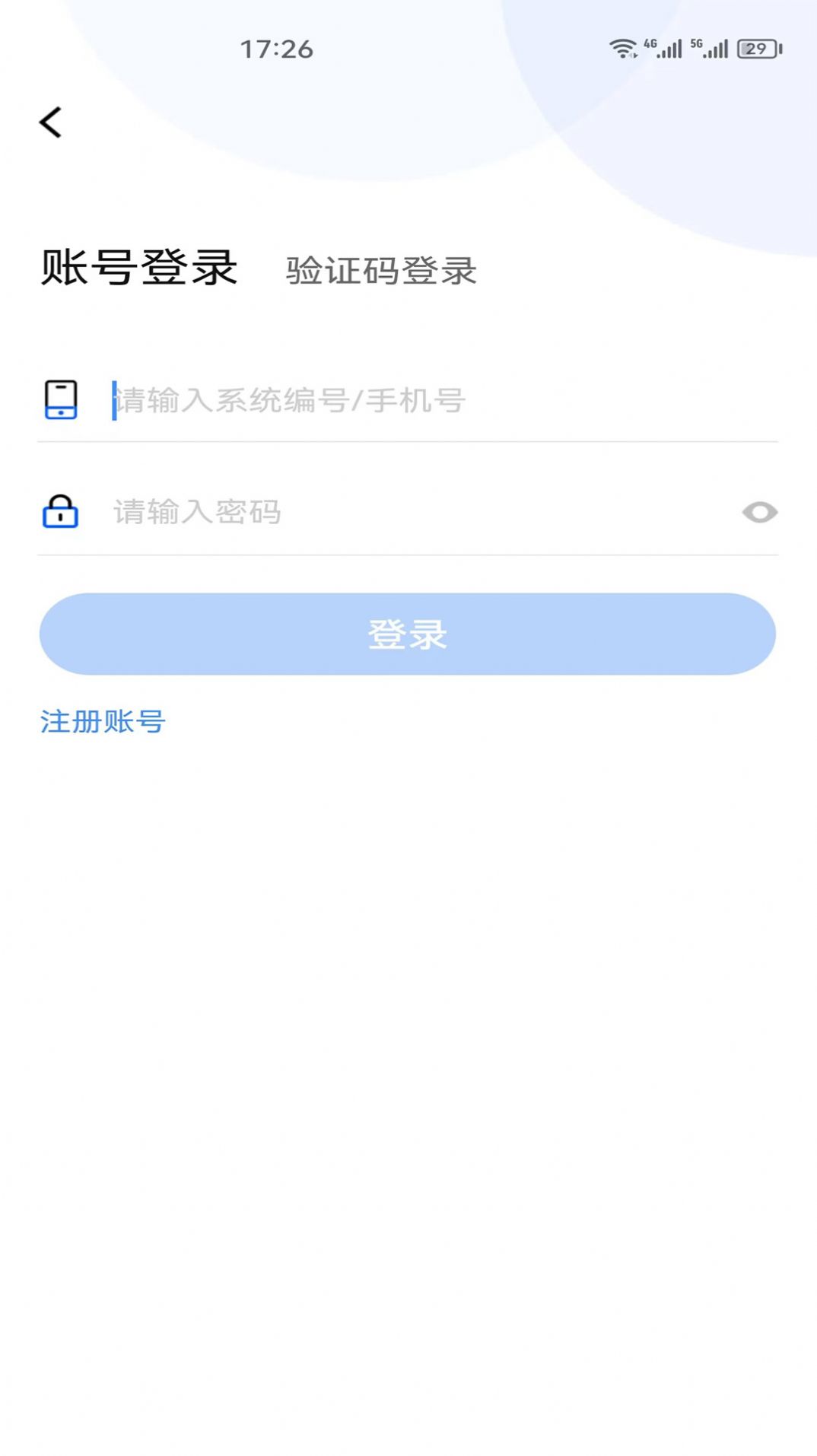The width and height of the screenshot is (817, 1456).
Task: Click the phone icon beside account field
Action: click(x=61, y=399)
